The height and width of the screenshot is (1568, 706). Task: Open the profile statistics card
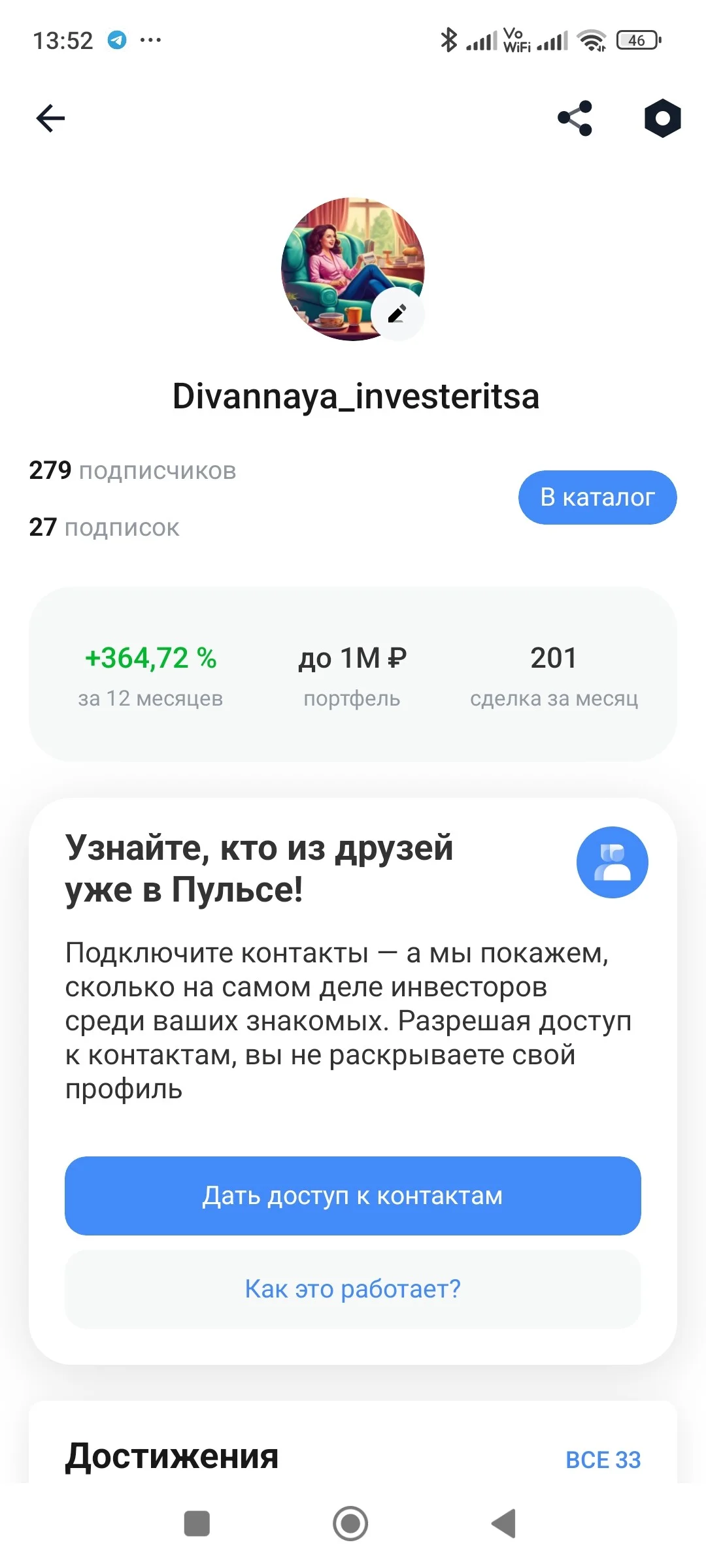pos(353,674)
